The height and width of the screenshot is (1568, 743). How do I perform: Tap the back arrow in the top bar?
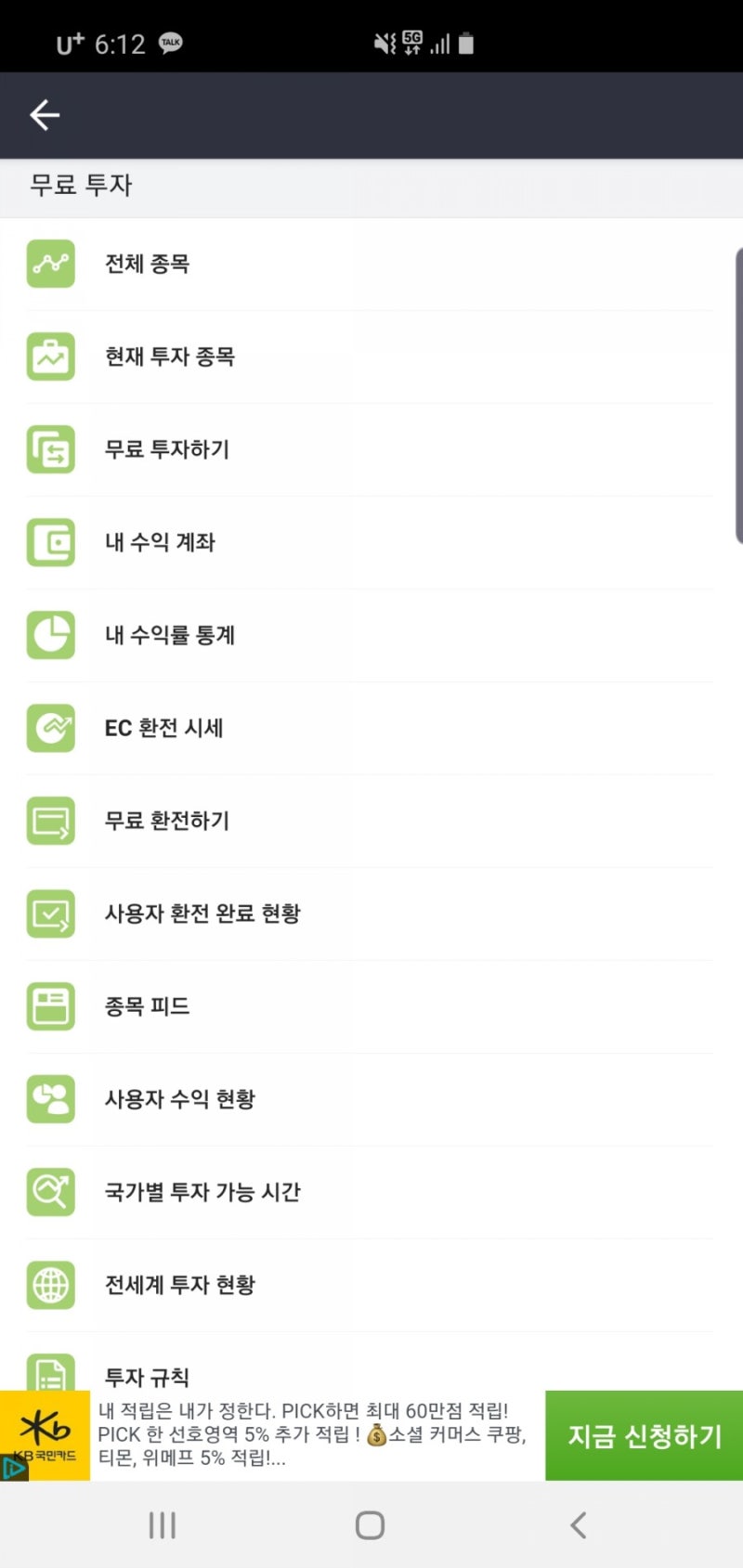(45, 115)
